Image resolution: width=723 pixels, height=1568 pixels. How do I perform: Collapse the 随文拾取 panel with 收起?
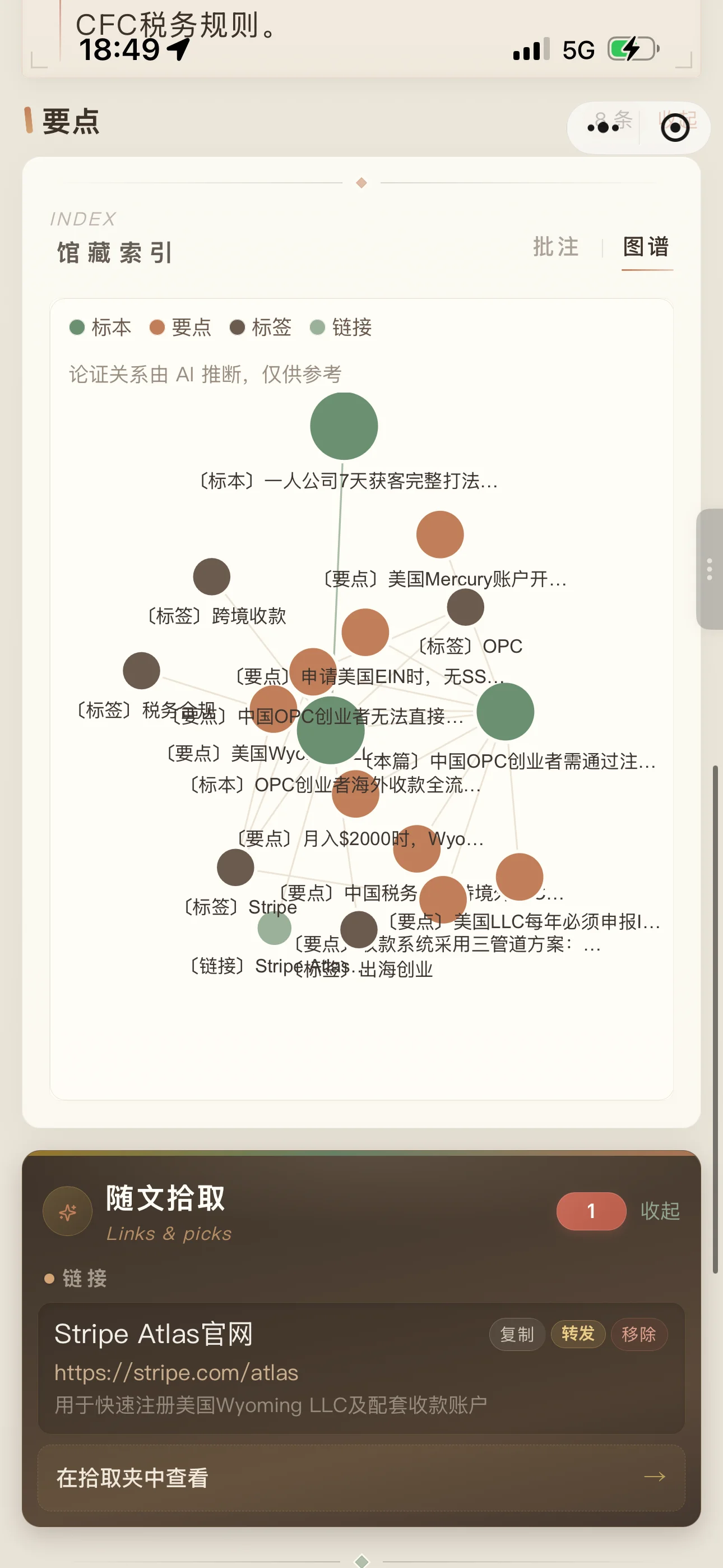(x=660, y=1211)
